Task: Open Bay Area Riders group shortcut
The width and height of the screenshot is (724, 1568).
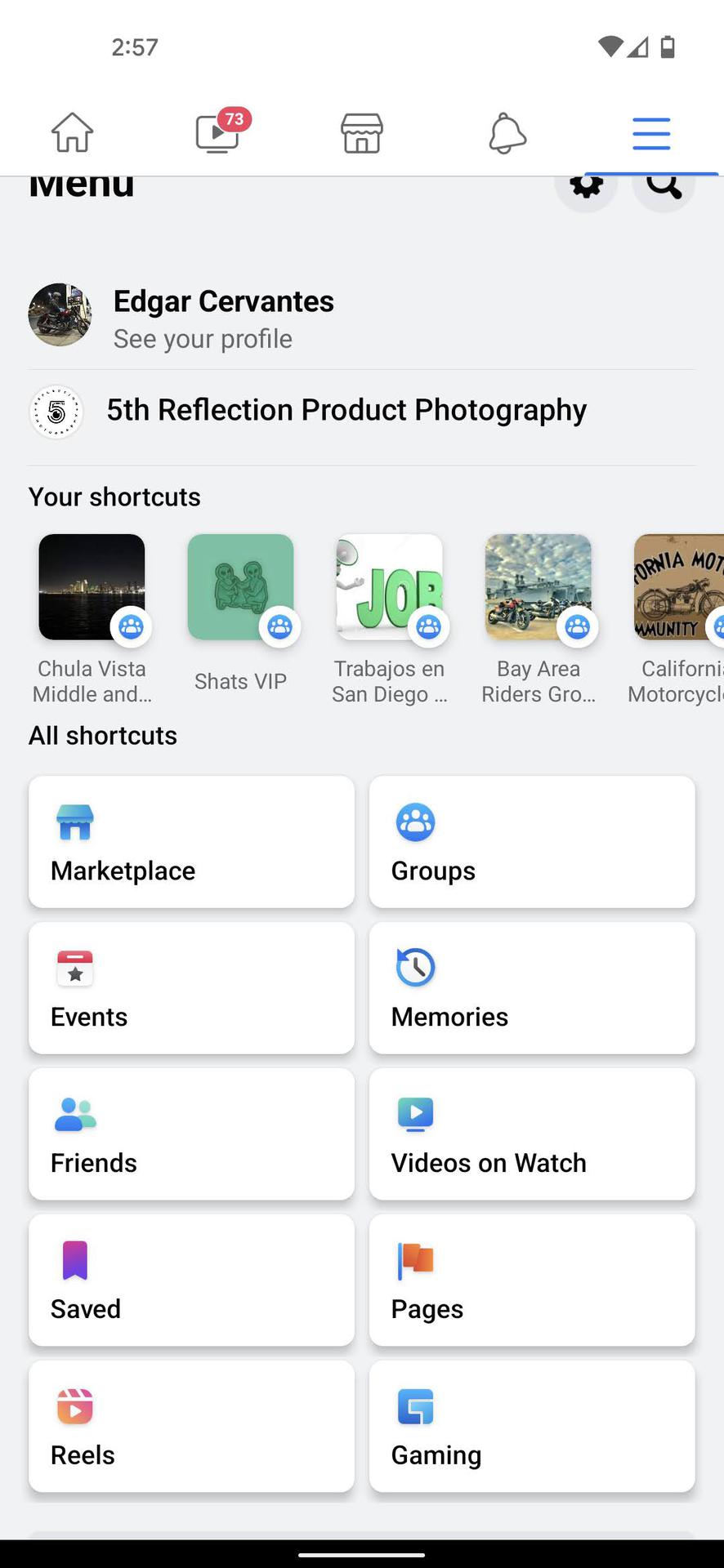Action: 539,617
